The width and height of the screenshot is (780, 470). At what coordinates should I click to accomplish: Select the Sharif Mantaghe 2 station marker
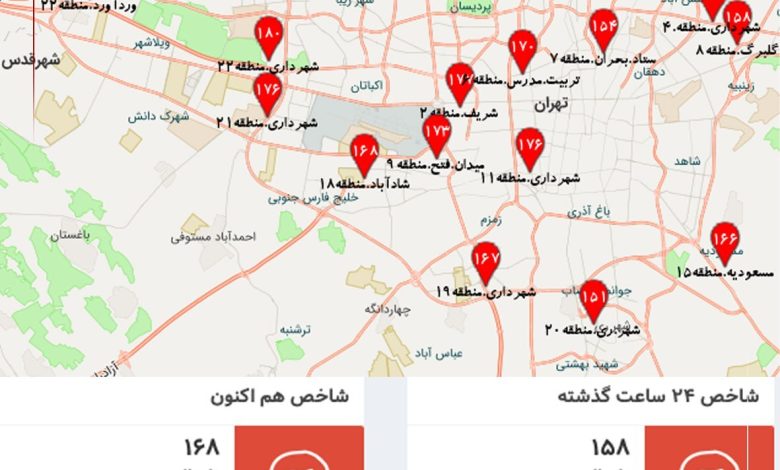[460, 79]
